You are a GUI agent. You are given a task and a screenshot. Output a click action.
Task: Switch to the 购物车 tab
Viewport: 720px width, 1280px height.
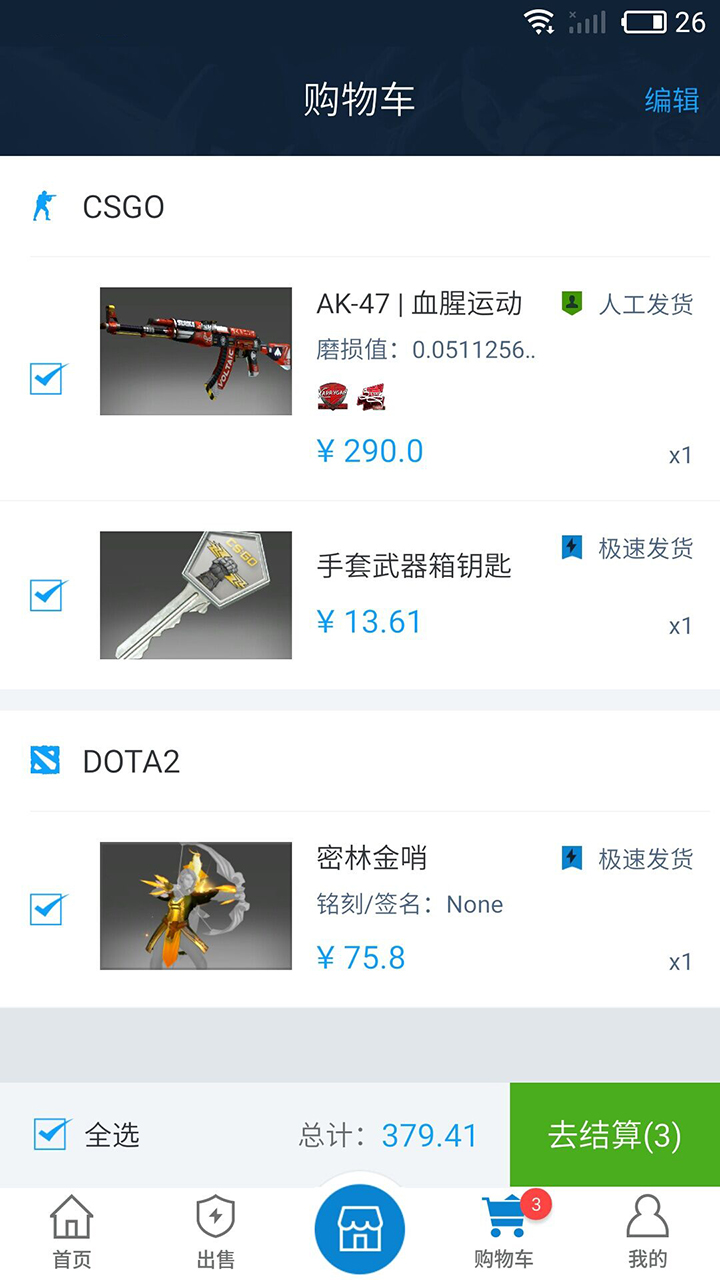point(504,1232)
